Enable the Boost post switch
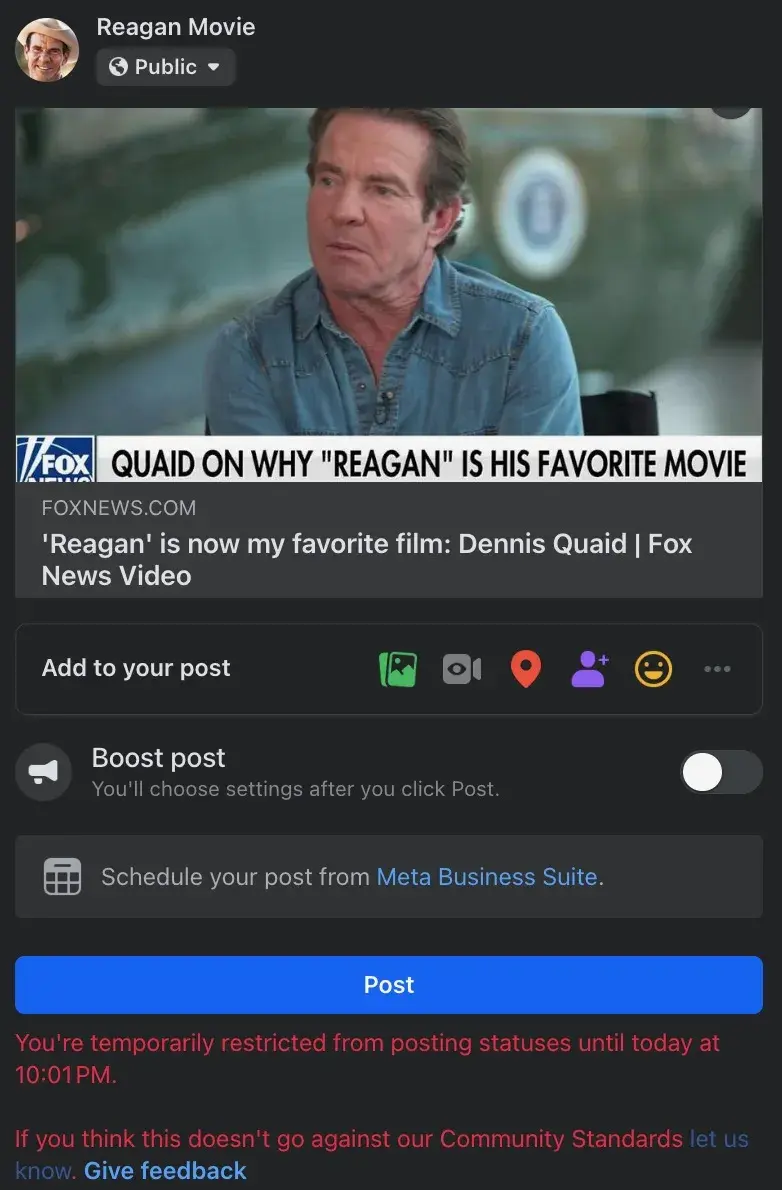Screen dimensions: 782x1190 click(x=721, y=772)
